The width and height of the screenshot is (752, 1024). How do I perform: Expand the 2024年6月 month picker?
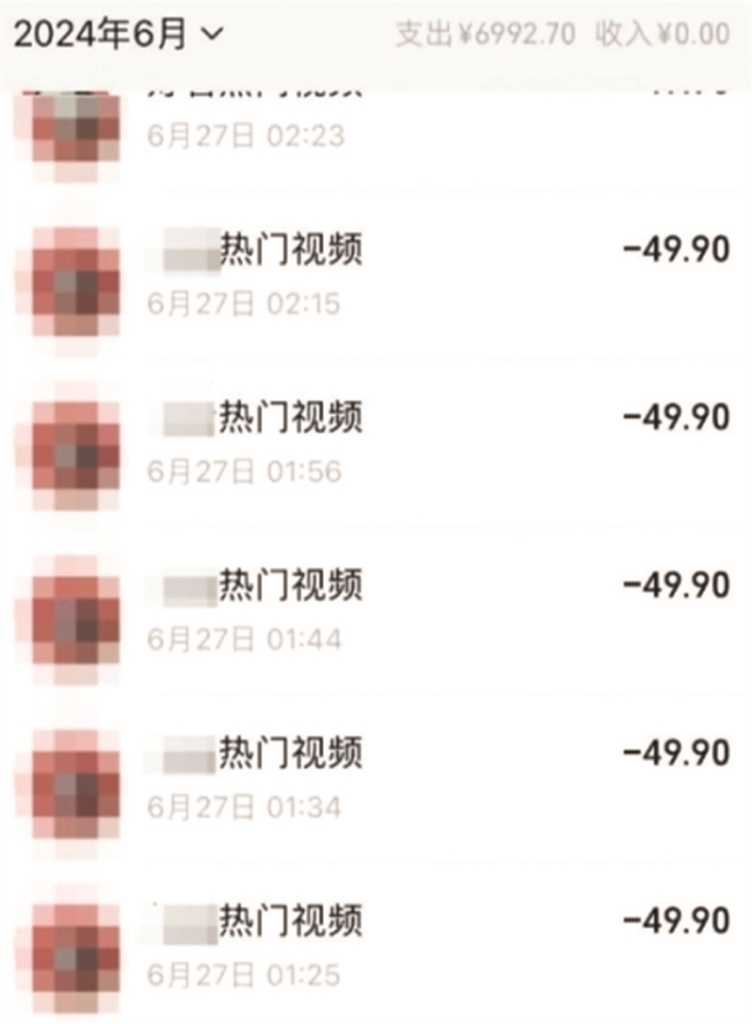pyautogui.click(x=118, y=34)
